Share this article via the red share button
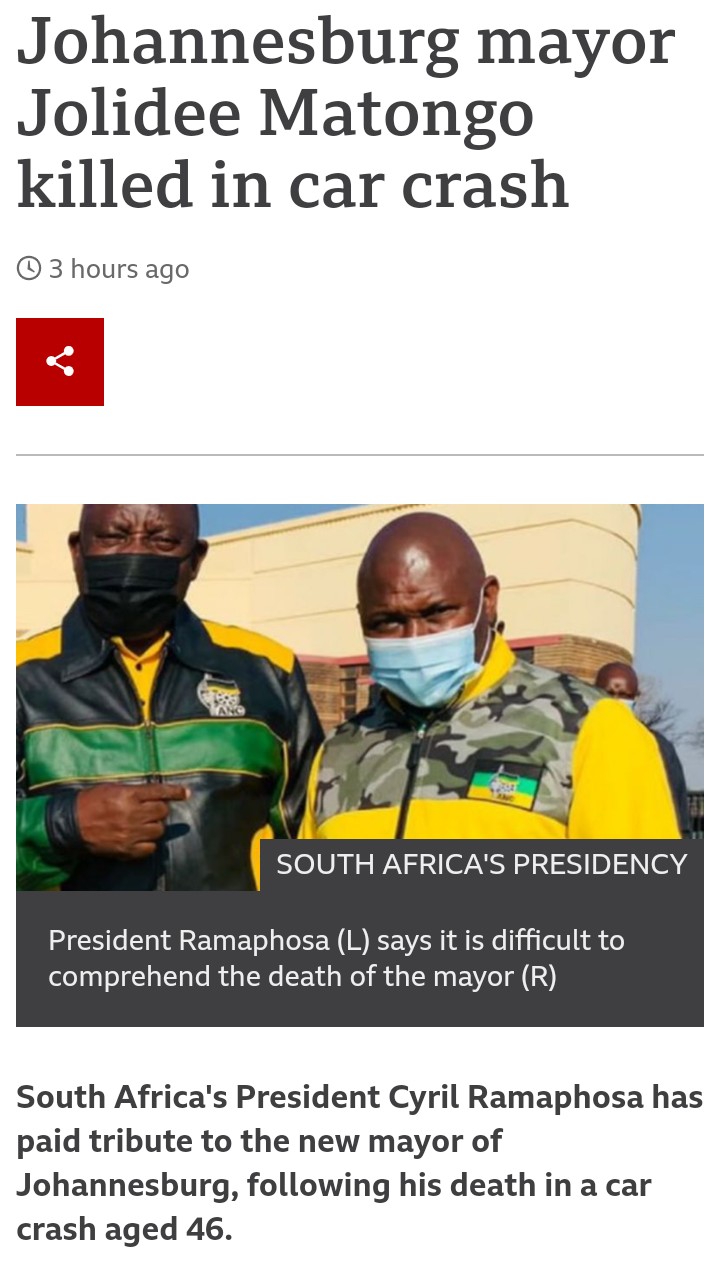This screenshot has height=1265, width=720. [60, 362]
